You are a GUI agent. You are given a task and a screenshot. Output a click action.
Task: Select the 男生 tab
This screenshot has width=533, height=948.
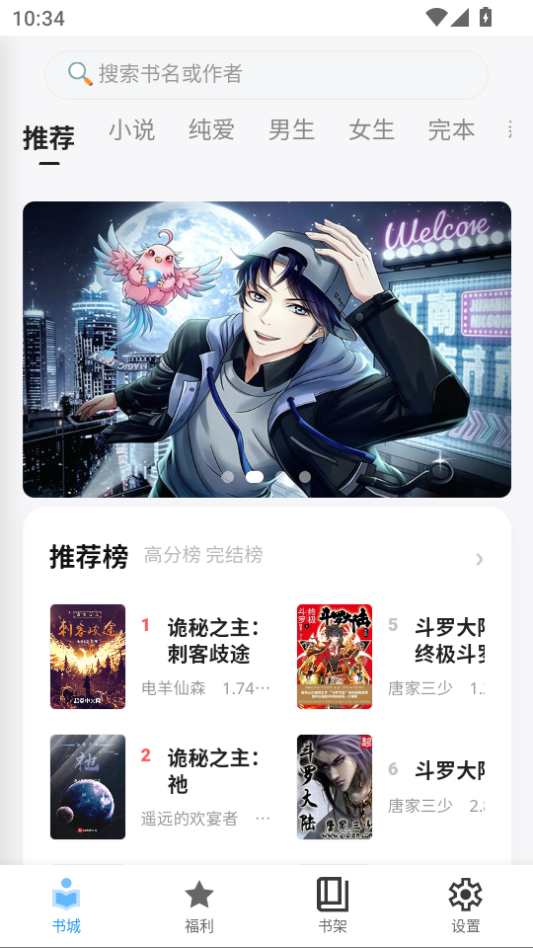(x=291, y=130)
